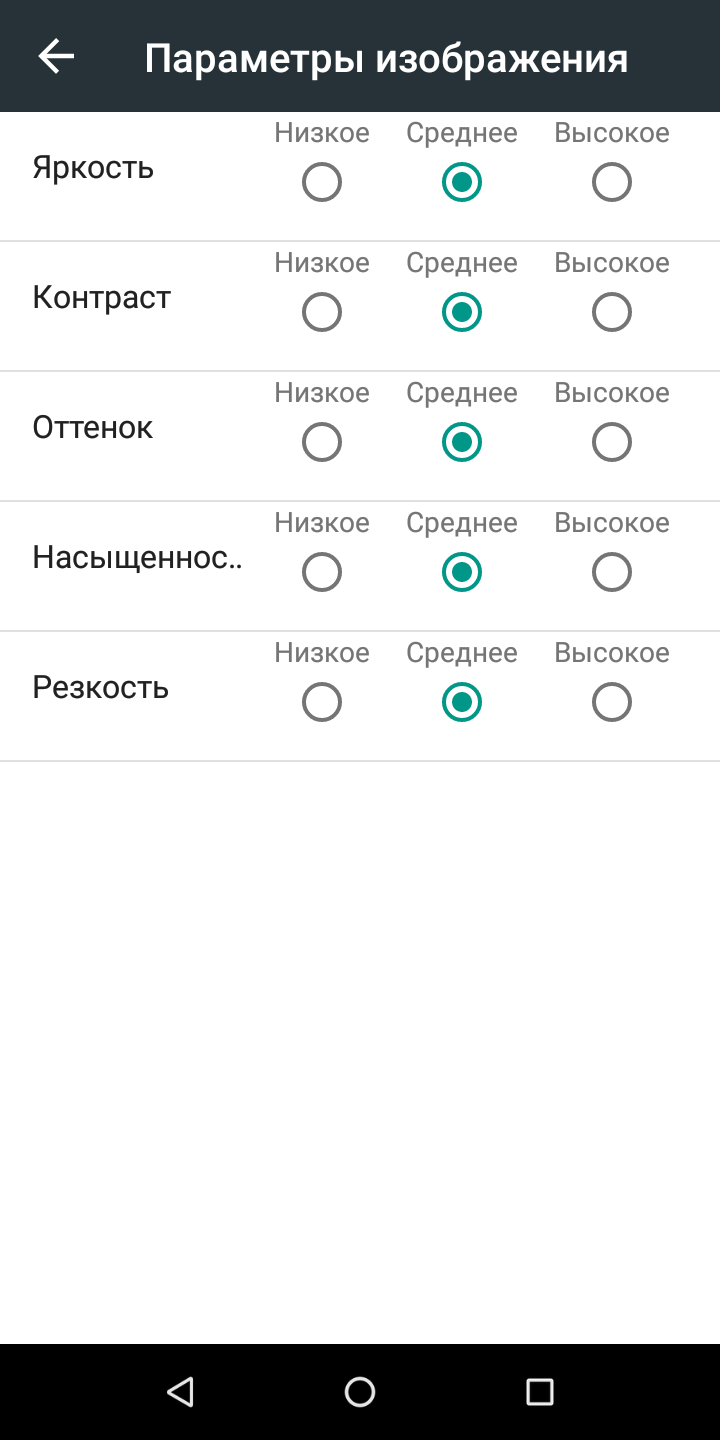The width and height of the screenshot is (720, 1440).
Task: Set Оттенок to Низкое
Action: click(x=322, y=443)
